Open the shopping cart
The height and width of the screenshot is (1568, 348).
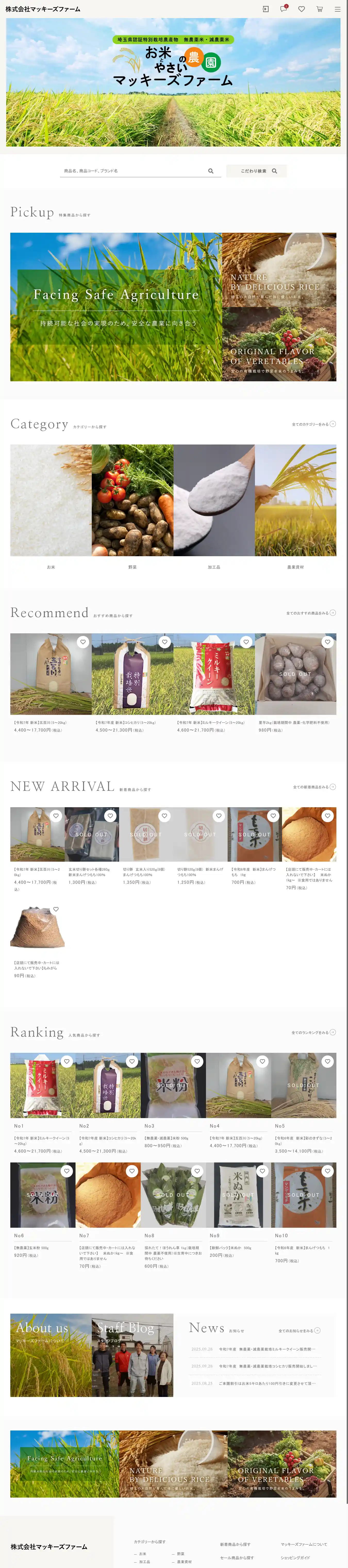click(x=319, y=9)
